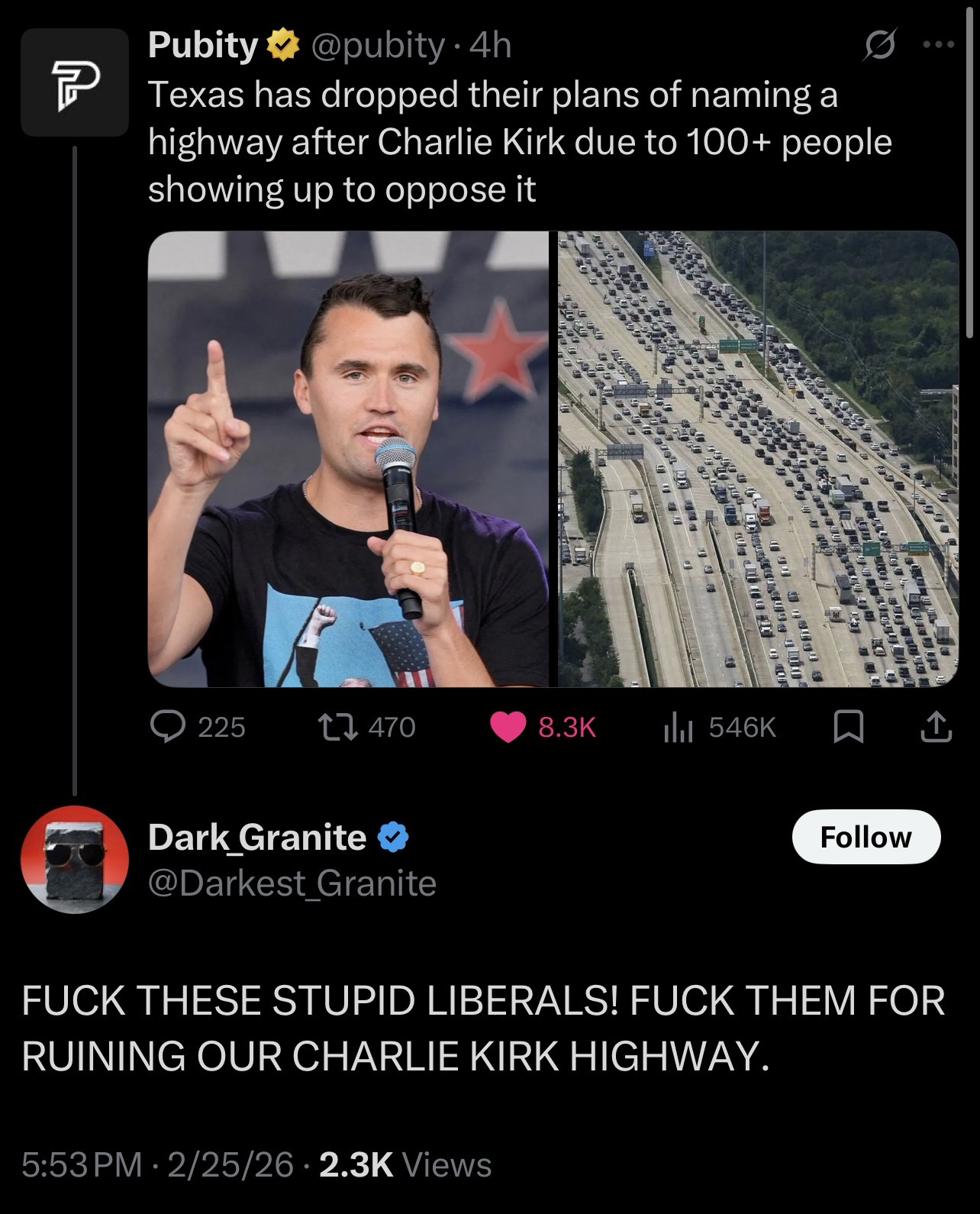980x1214 pixels.
Task: Open the @Darkest_Granite handle
Action: coord(292,883)
